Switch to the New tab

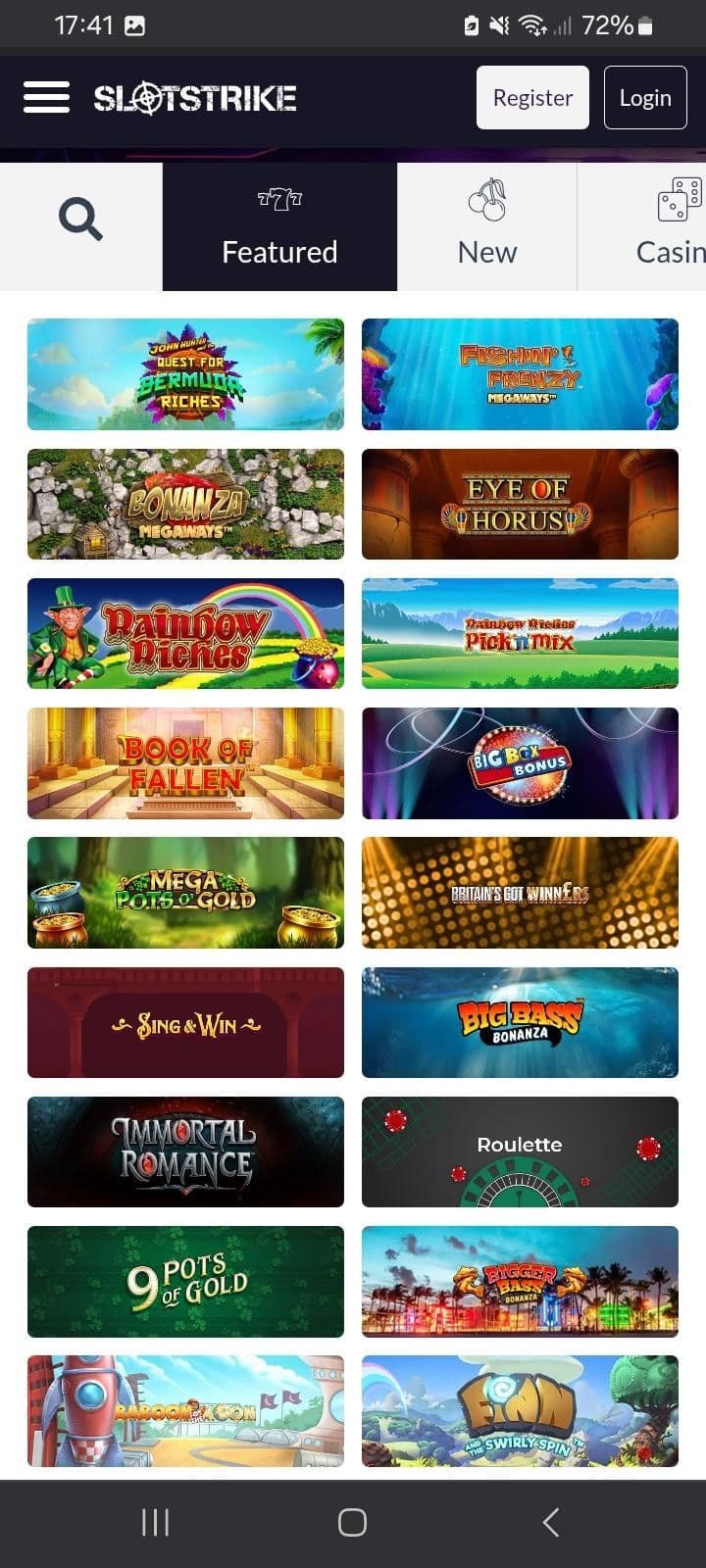486,226
